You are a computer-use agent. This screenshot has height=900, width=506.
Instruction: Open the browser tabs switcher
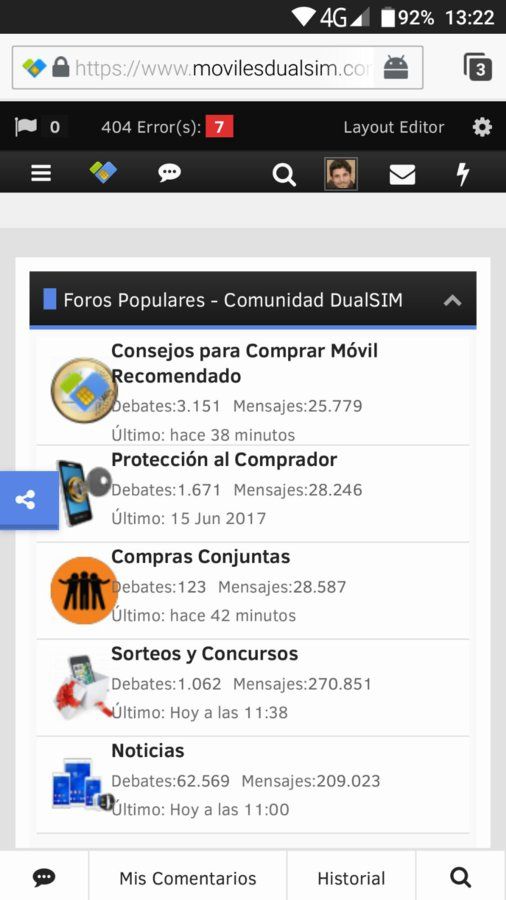pyautogui.click(x=478, y=67)
